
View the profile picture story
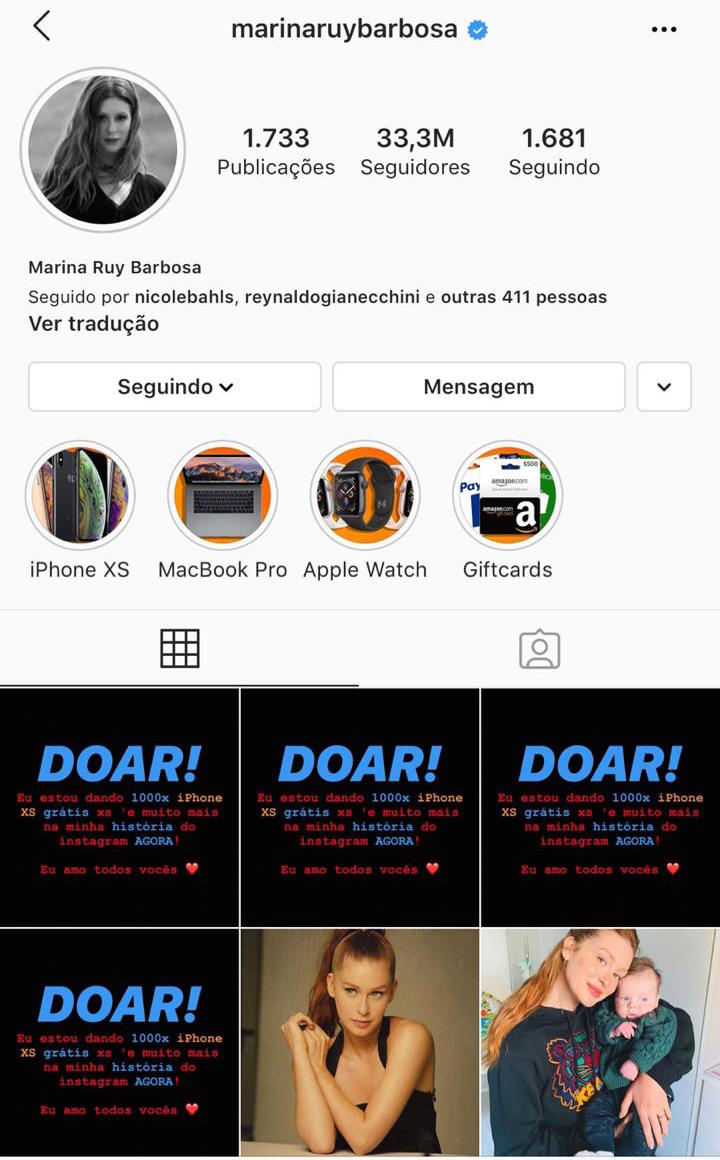click(103, 150)
